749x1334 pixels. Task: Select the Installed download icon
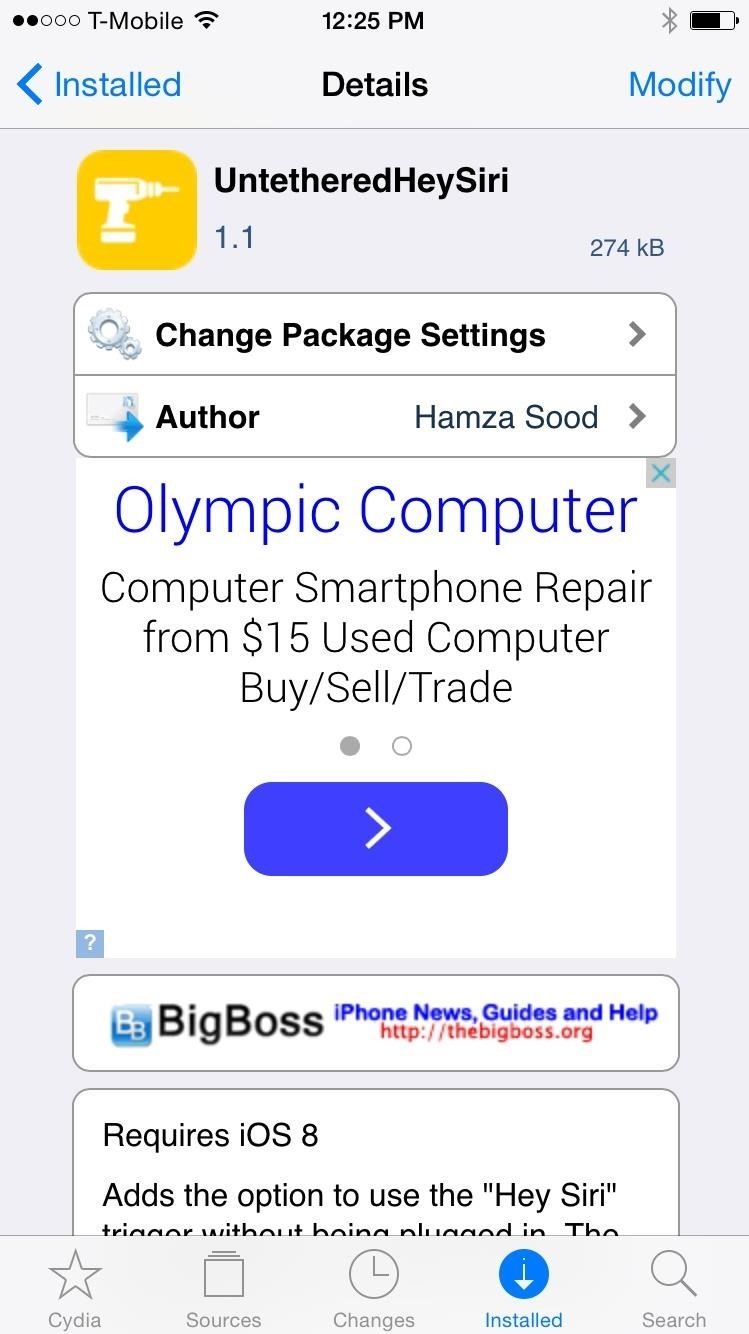[x=523, y=1272]
